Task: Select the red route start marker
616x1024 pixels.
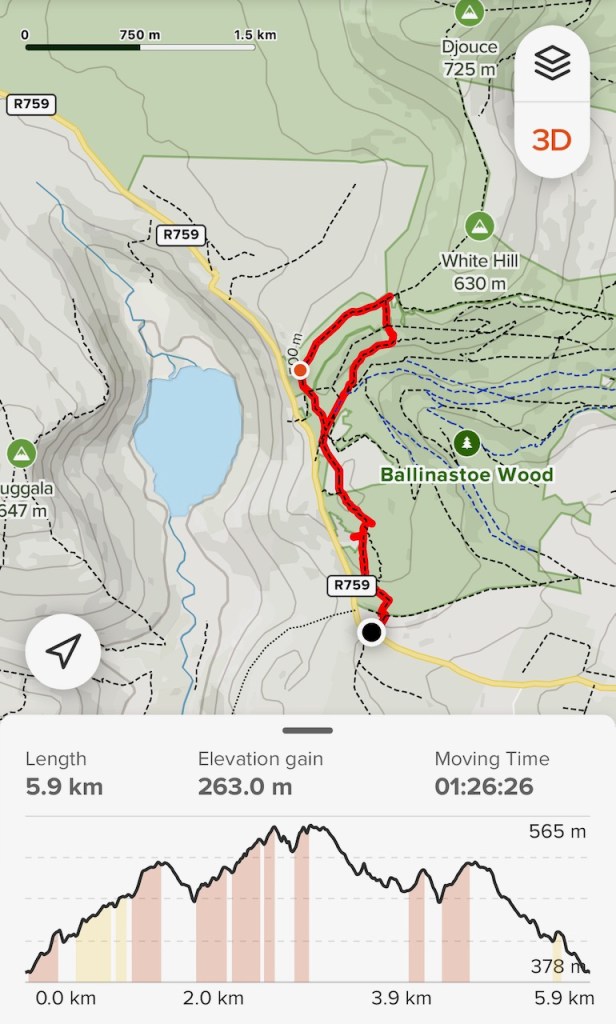Action: coord(300,371)
